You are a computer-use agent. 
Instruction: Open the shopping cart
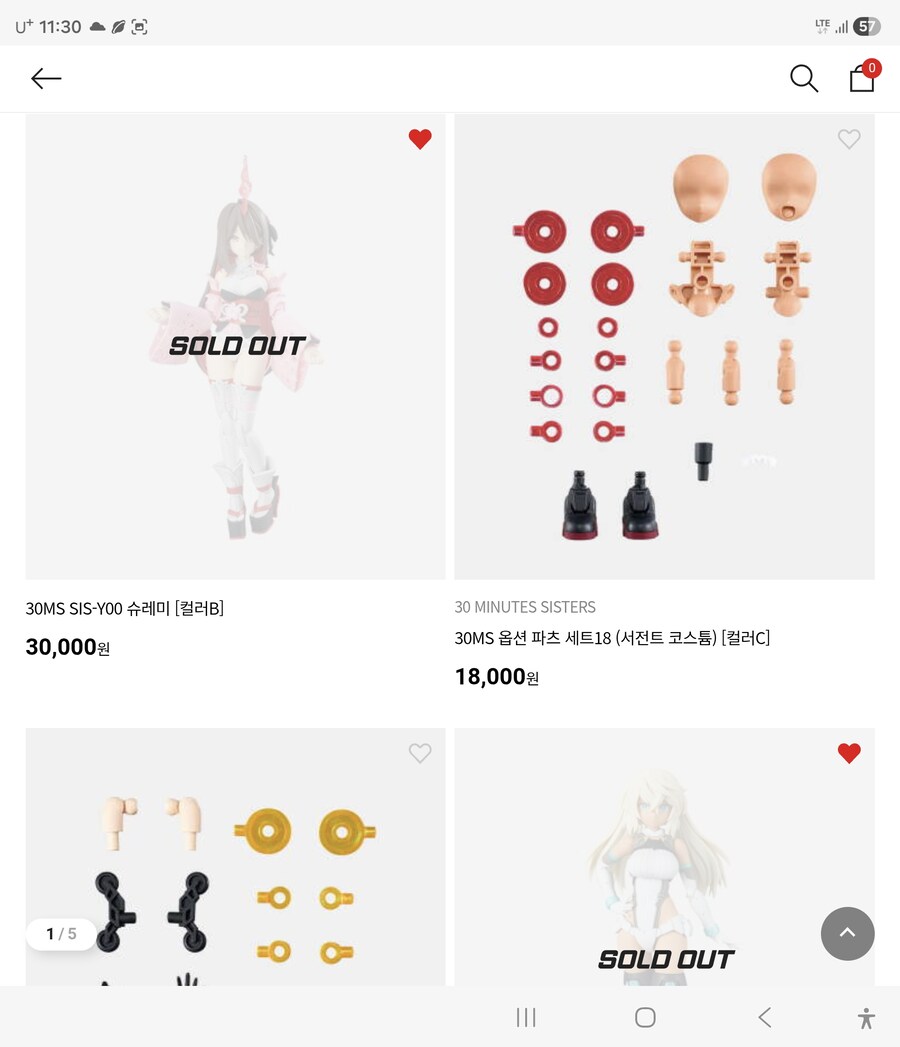coord(862,78)
